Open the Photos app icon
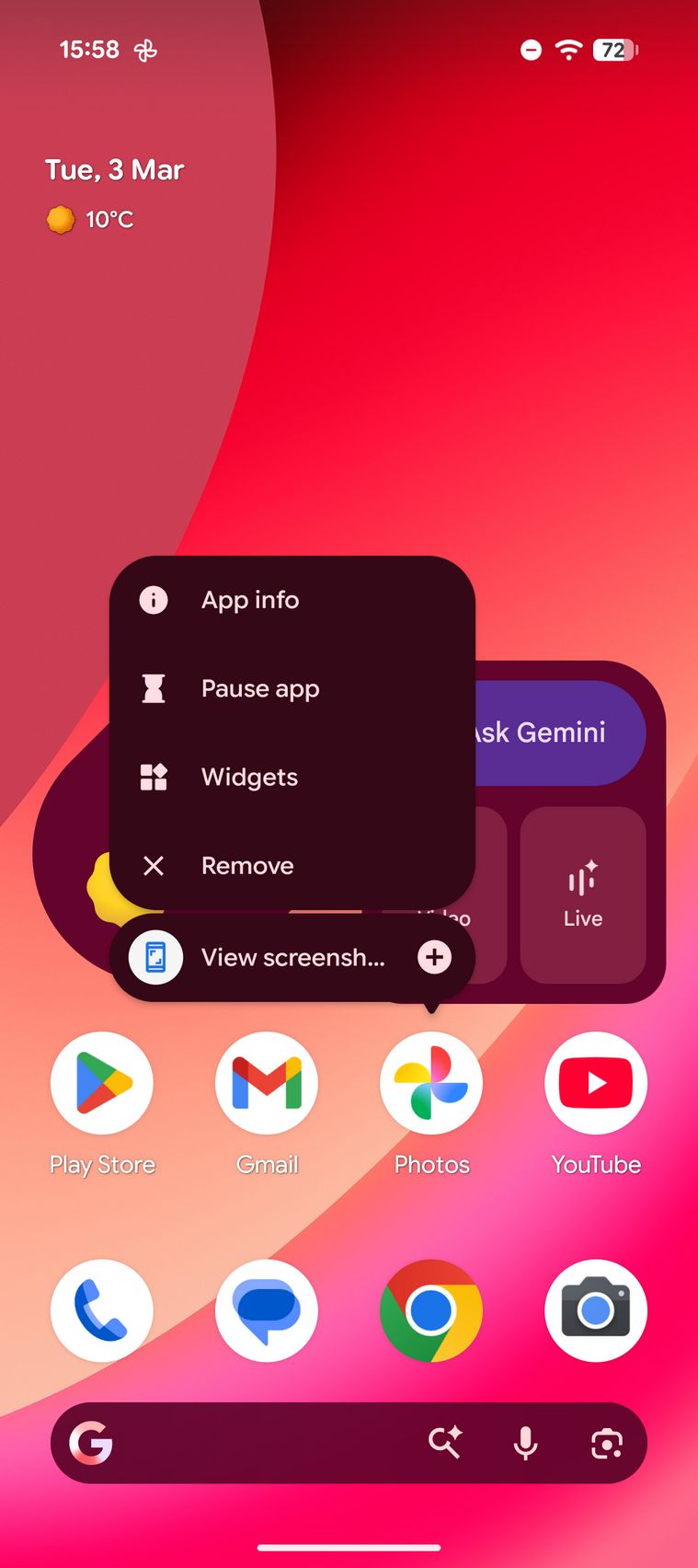 click(431, 1083)
